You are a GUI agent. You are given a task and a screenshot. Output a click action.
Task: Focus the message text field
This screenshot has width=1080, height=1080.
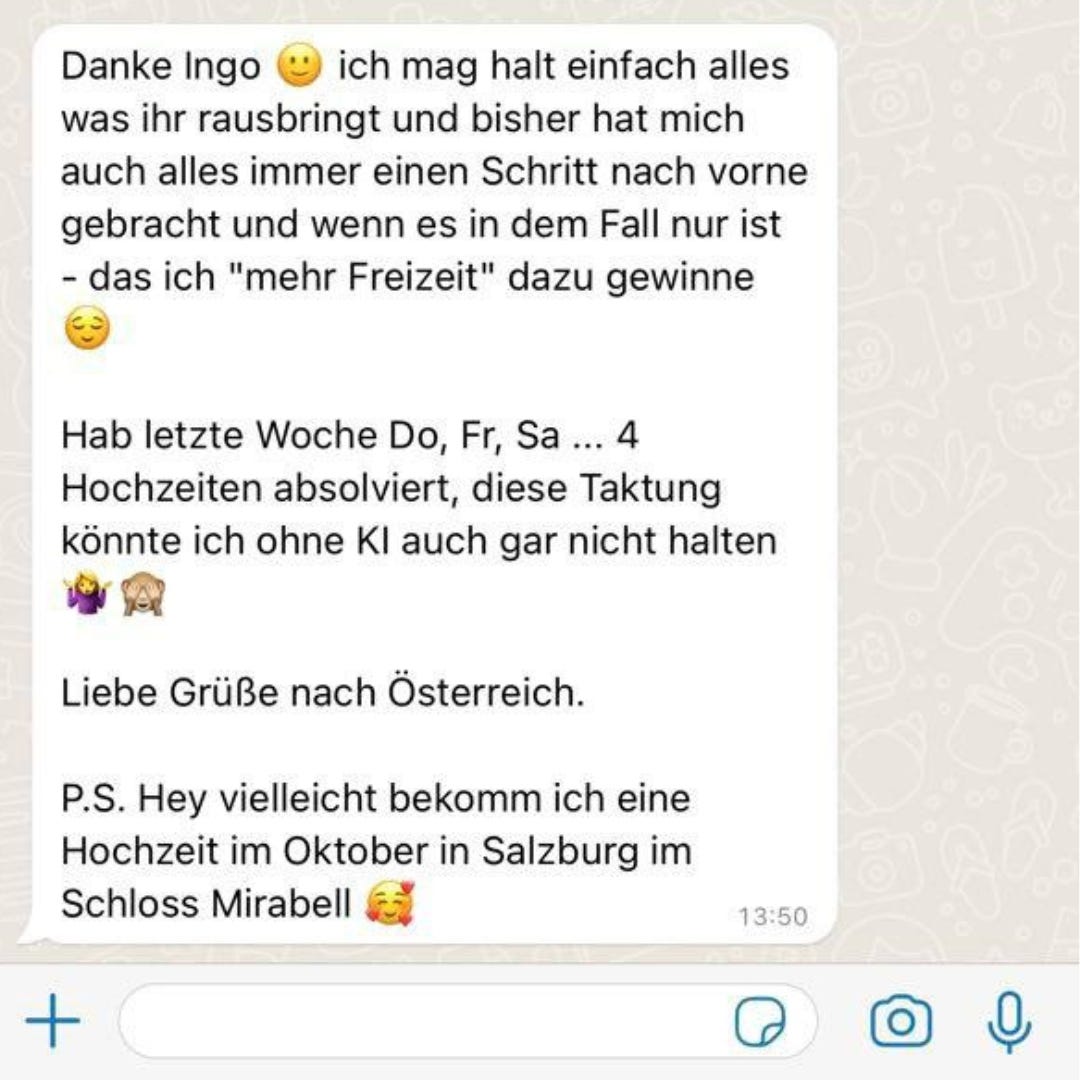(420, 1022)
